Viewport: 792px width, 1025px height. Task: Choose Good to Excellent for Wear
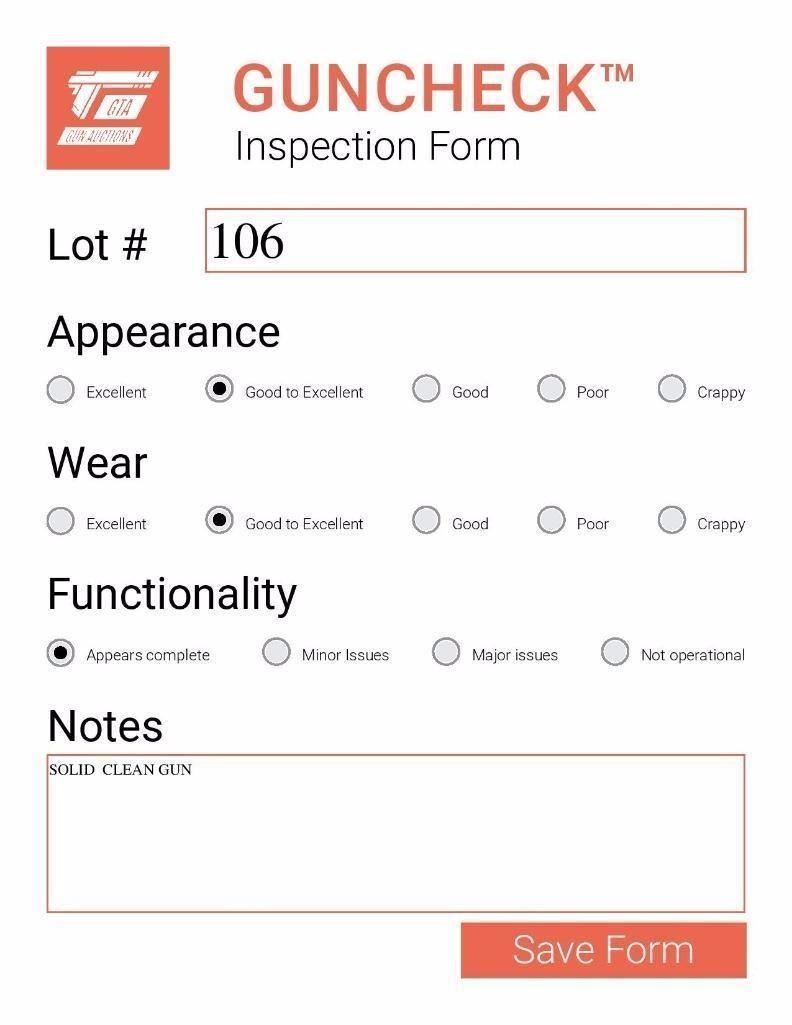(x=220, y=521)
